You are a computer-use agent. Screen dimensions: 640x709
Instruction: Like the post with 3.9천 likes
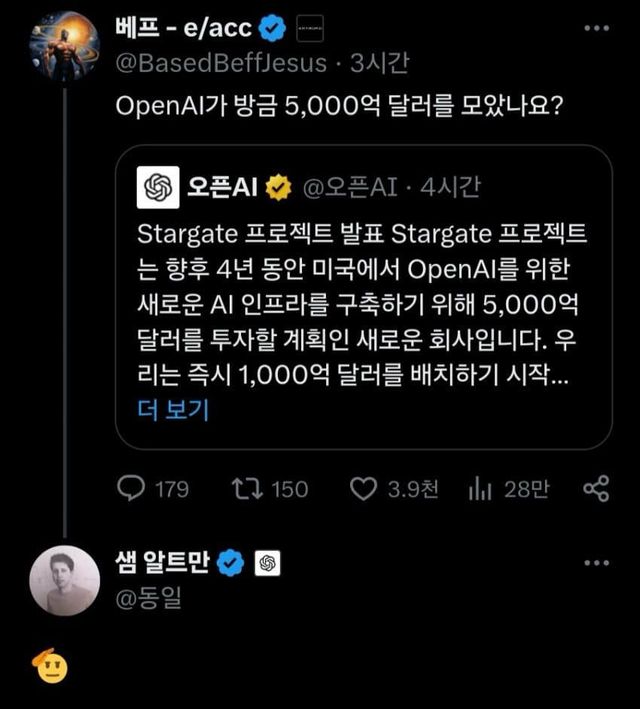pos(361,489)
